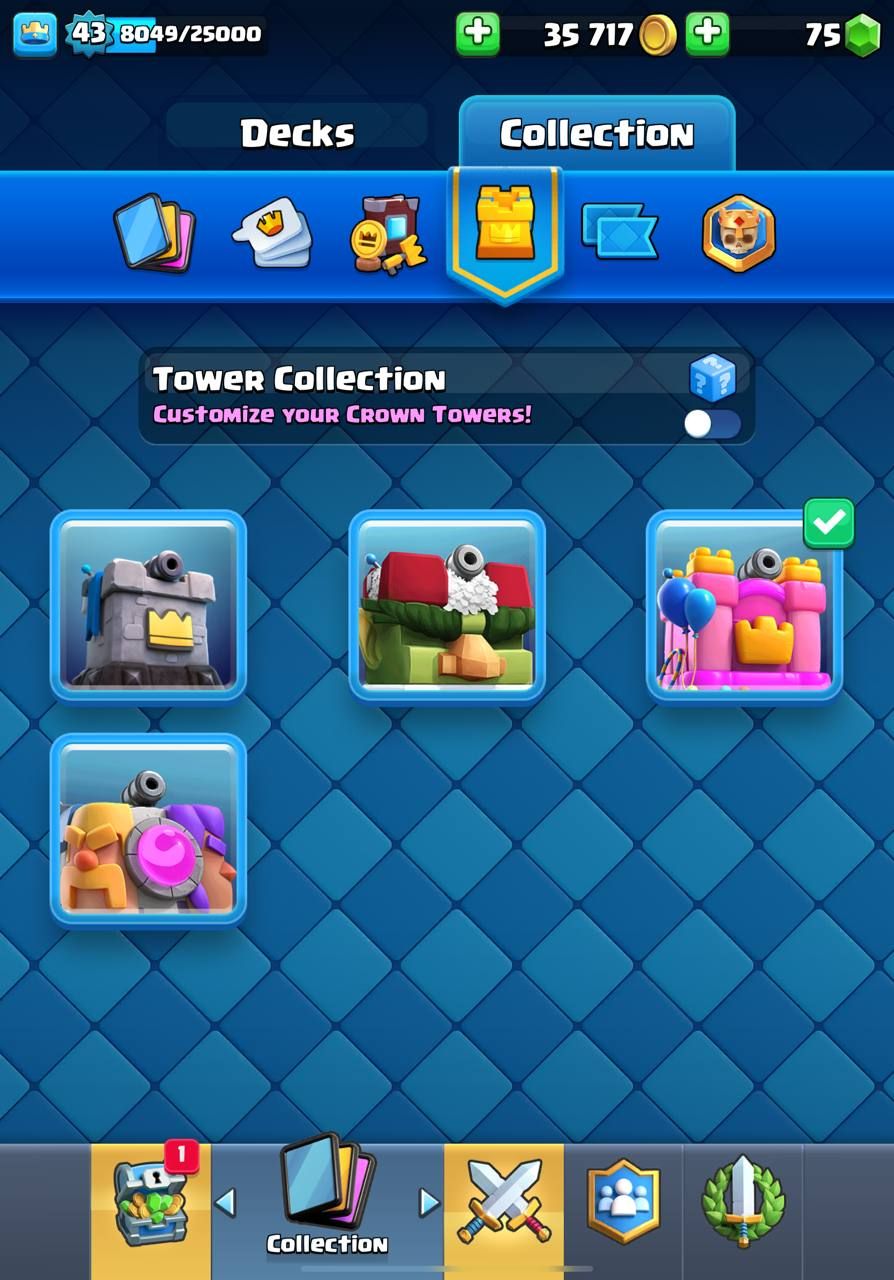Select the pink bouncy castle tower skin
894x1280 pixels.
744,606
